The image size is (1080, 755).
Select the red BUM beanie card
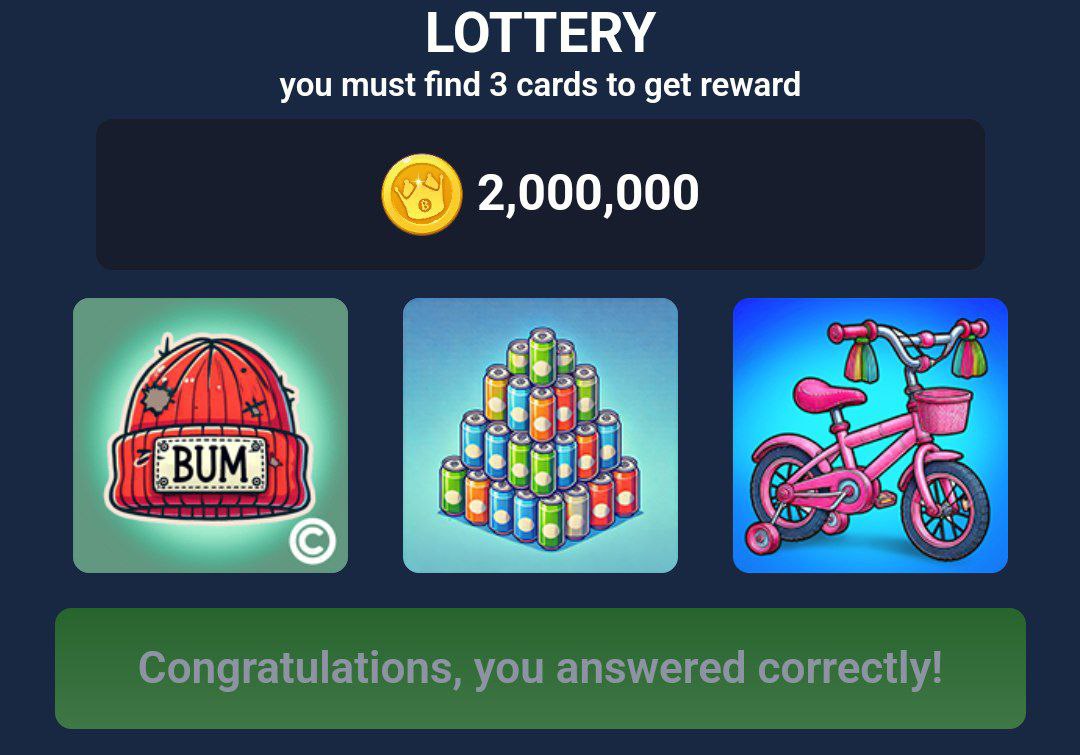point(210,435)
